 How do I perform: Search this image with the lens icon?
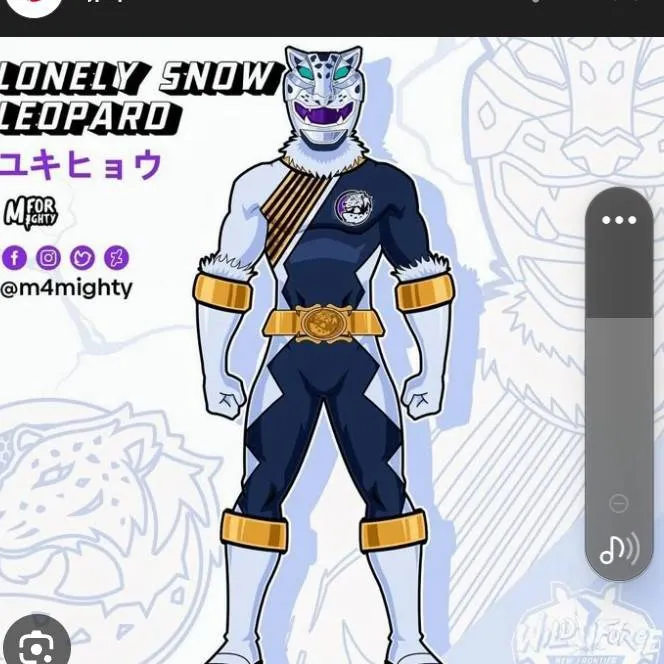(x=36, y=647)
